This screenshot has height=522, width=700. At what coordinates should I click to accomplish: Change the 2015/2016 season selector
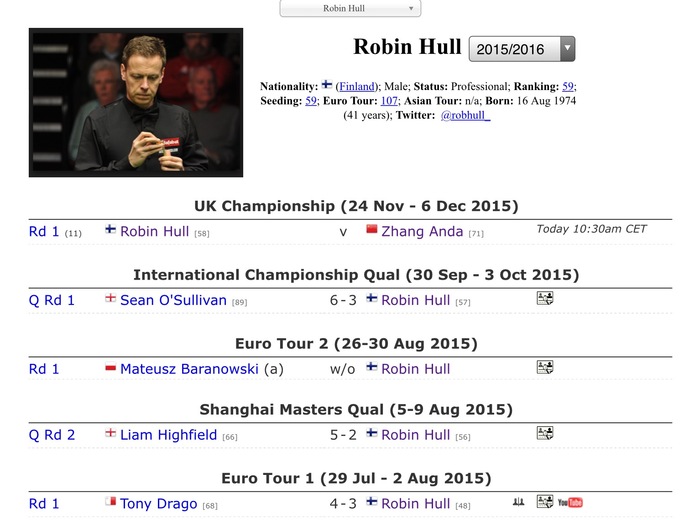(521, 48)
